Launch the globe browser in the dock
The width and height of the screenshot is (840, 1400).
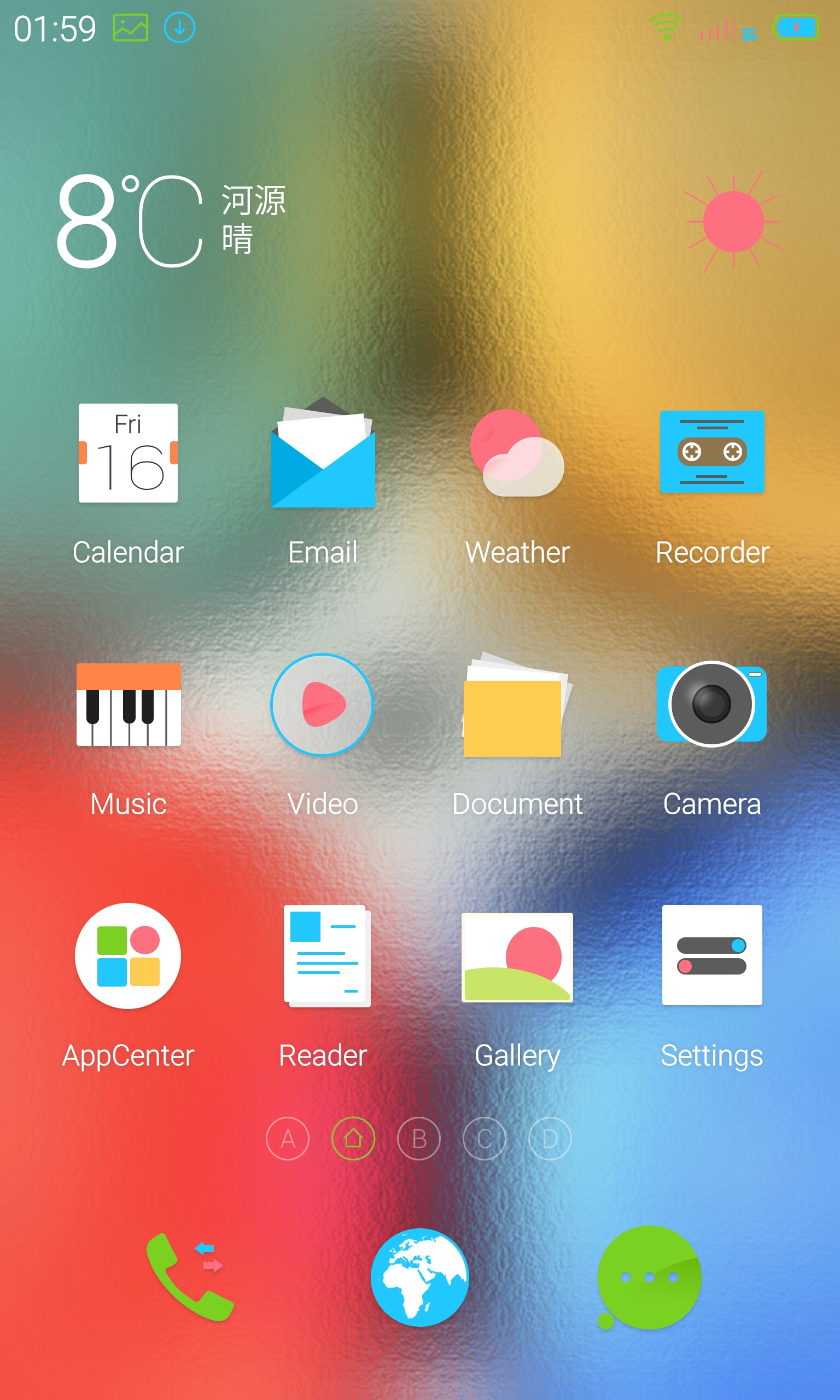(419, 1277)
